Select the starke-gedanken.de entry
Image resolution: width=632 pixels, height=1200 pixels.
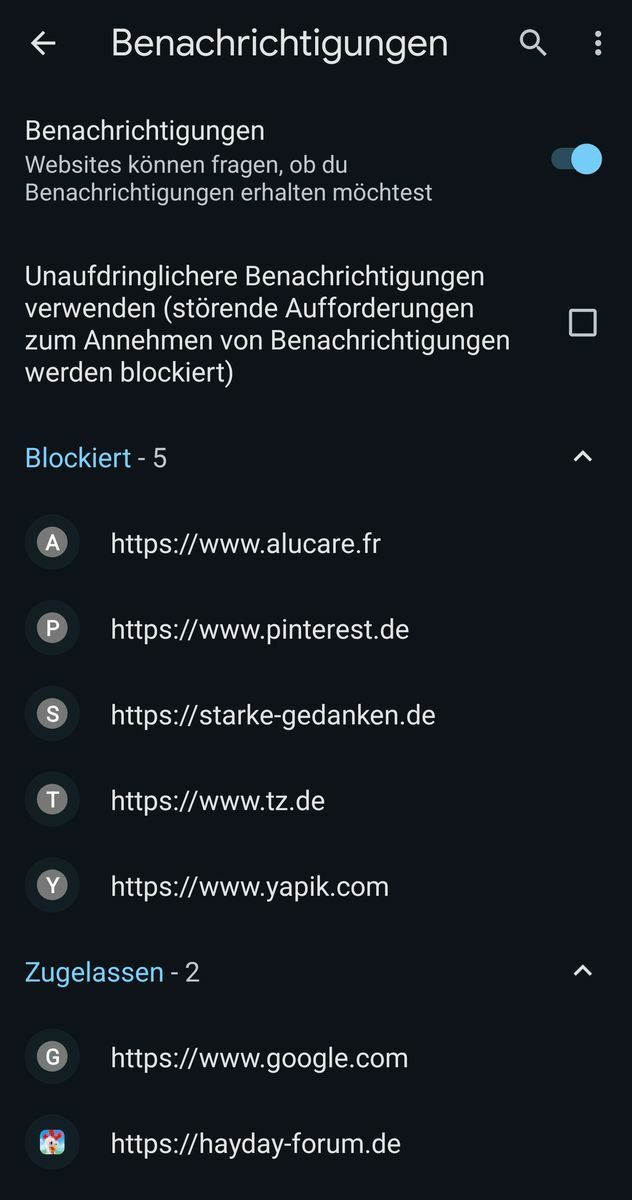coord(272,715)
